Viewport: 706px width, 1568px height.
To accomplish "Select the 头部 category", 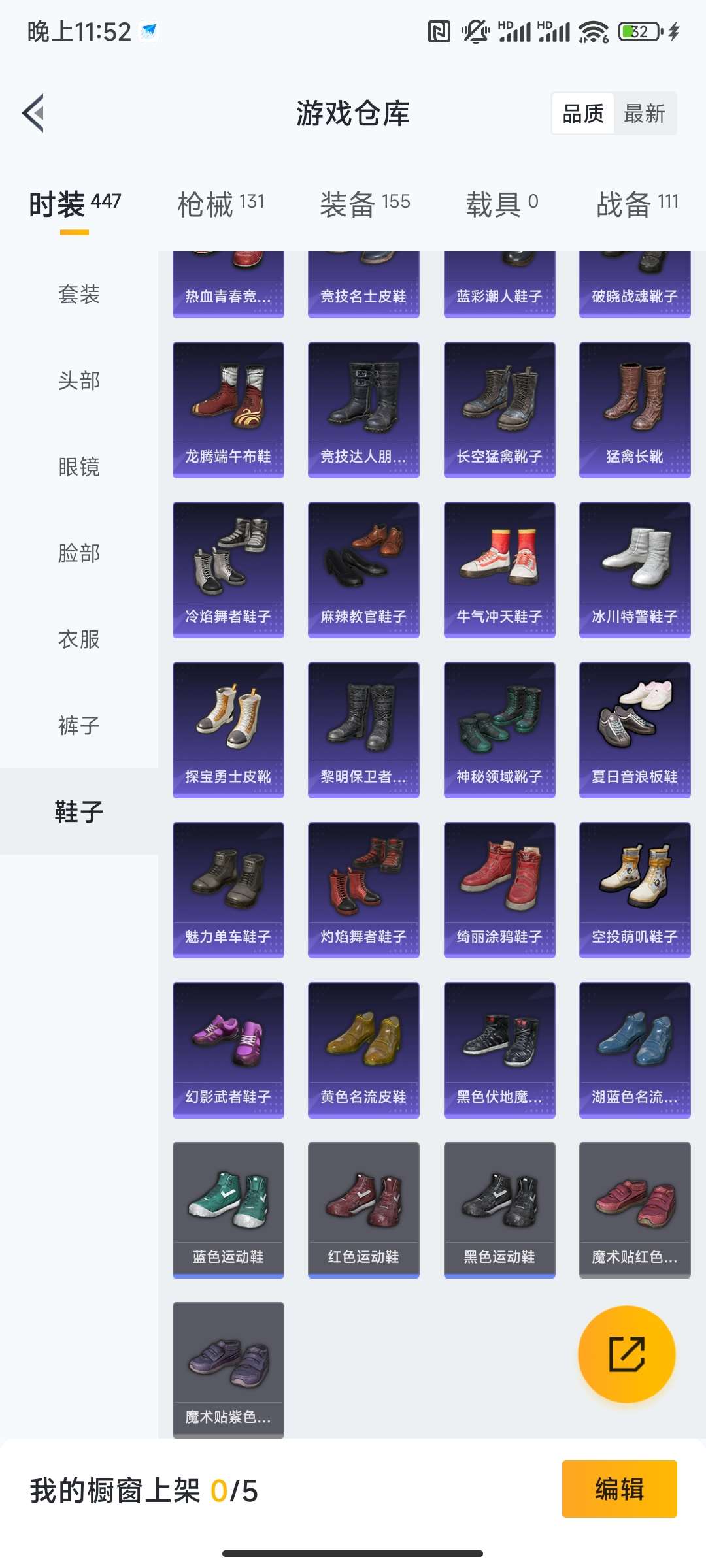I will click(79, 380).
